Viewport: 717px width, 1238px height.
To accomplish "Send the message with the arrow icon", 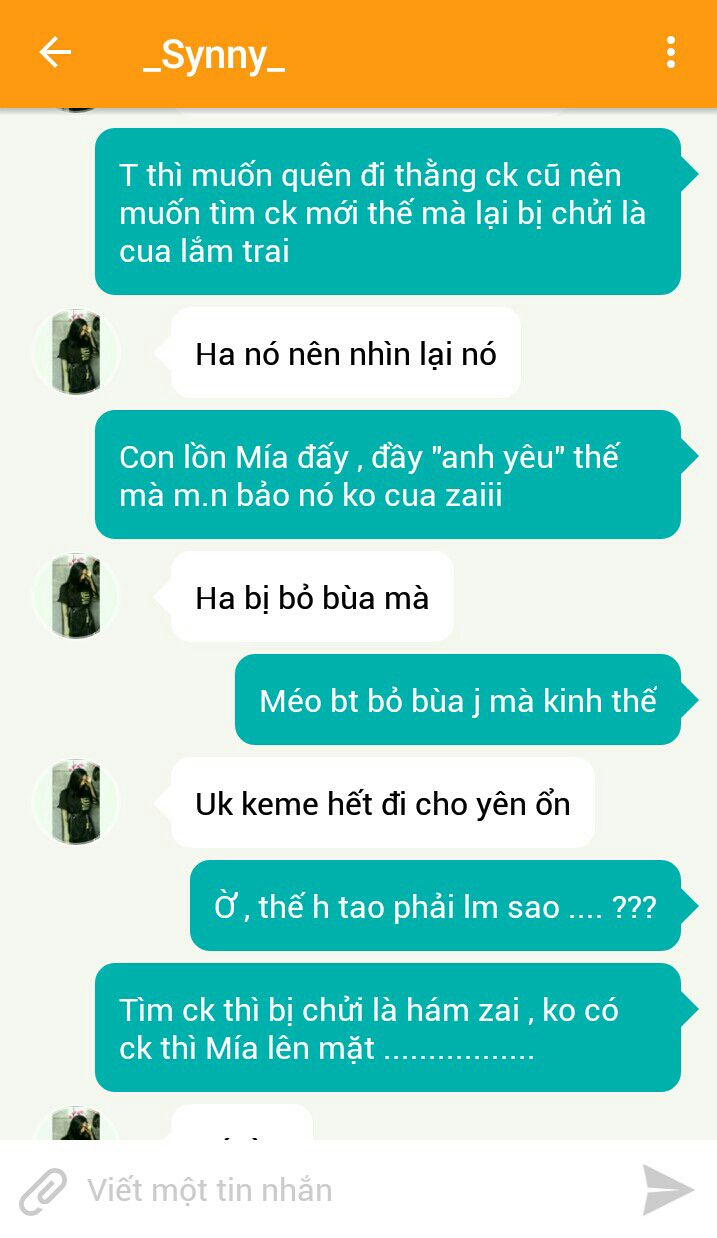I will coord(668,1190).
